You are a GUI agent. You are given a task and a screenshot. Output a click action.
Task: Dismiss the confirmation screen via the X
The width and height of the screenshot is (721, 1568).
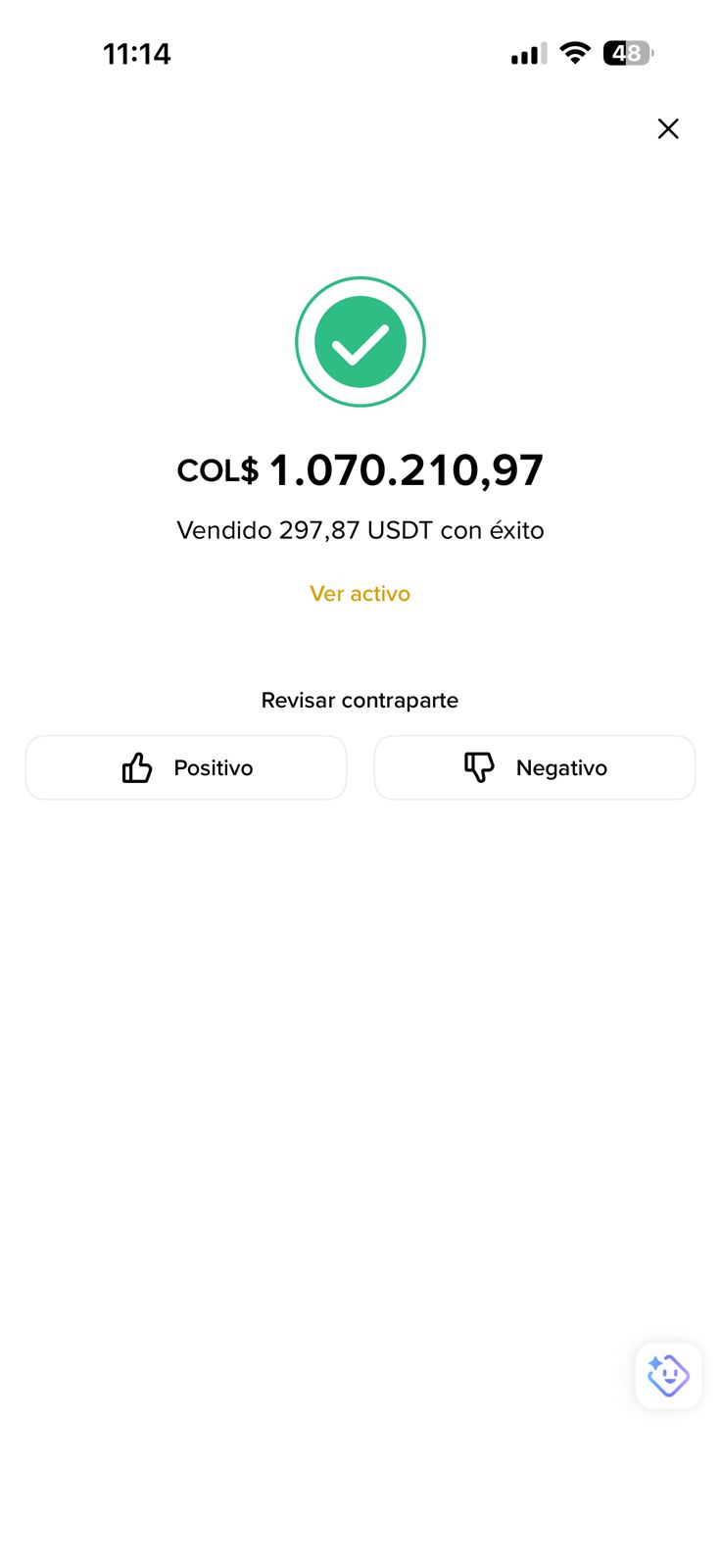668,128
